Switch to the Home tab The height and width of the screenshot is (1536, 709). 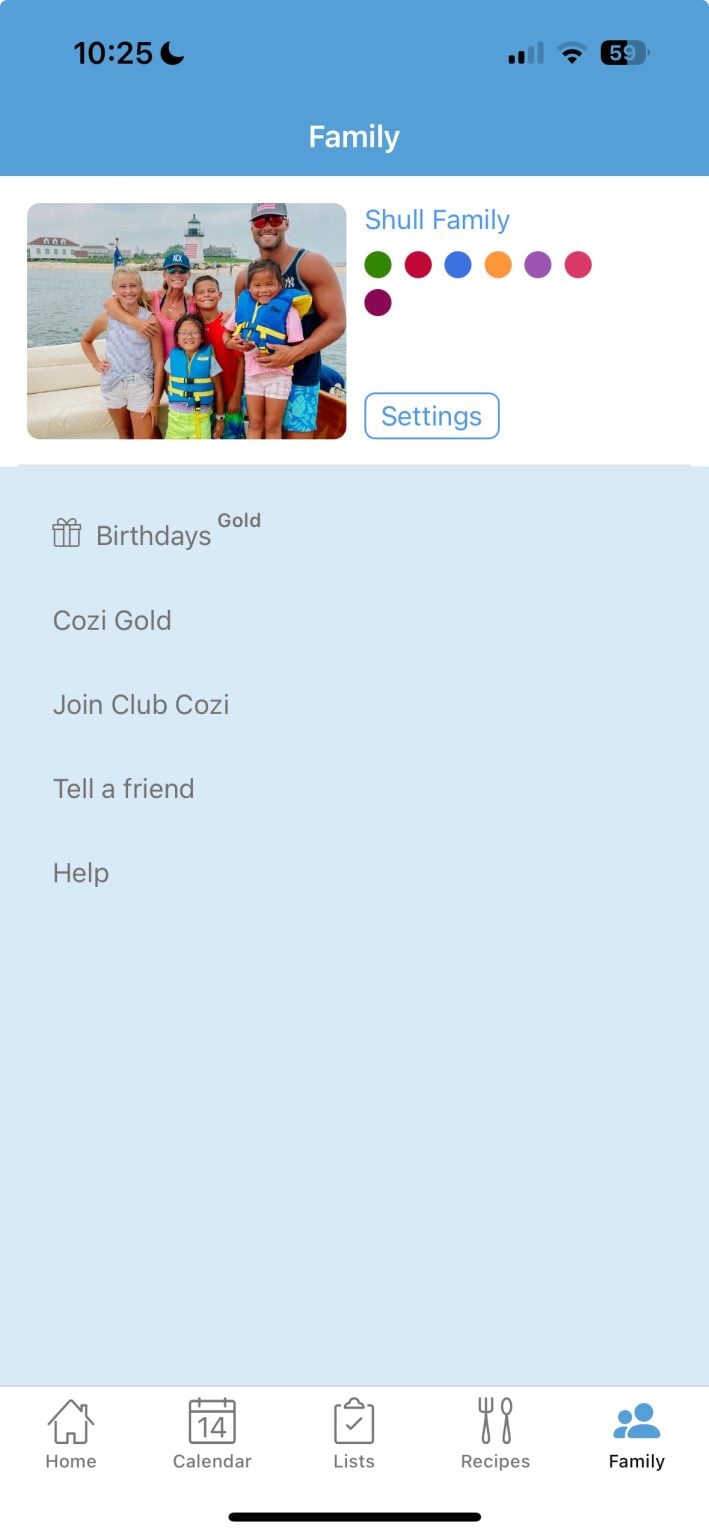71,1434
